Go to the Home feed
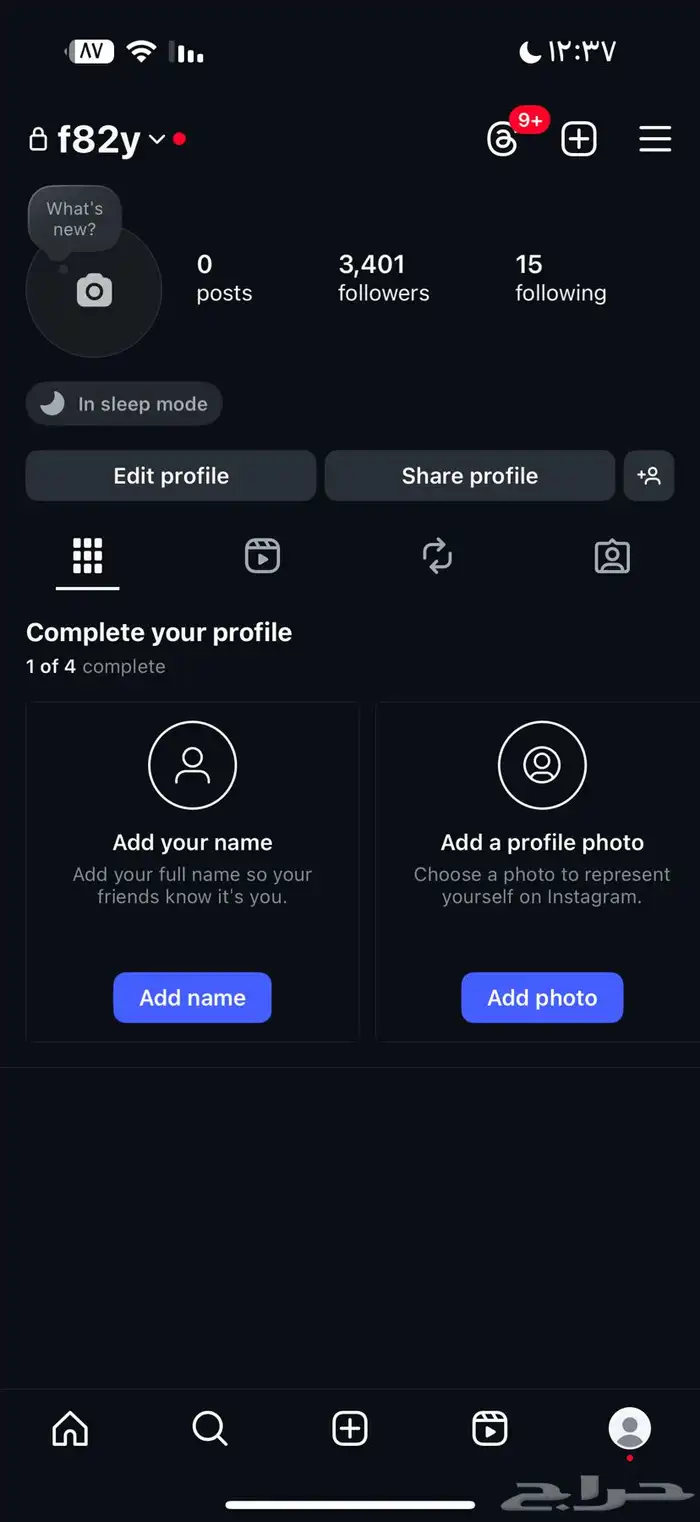The image size is (700, 1522). coord(70,1429)
